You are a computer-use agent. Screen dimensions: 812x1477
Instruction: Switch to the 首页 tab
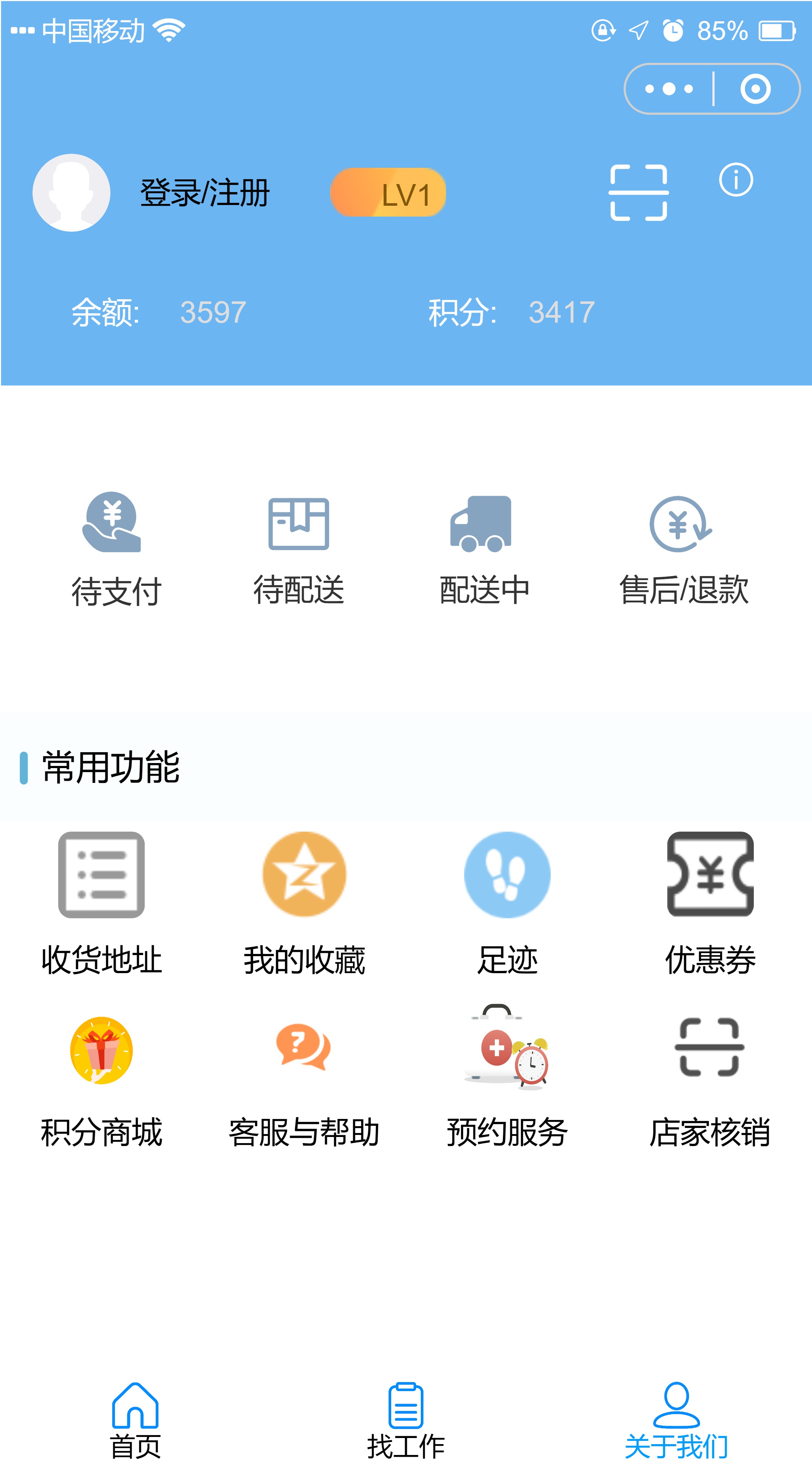[x=135, y=1420]
